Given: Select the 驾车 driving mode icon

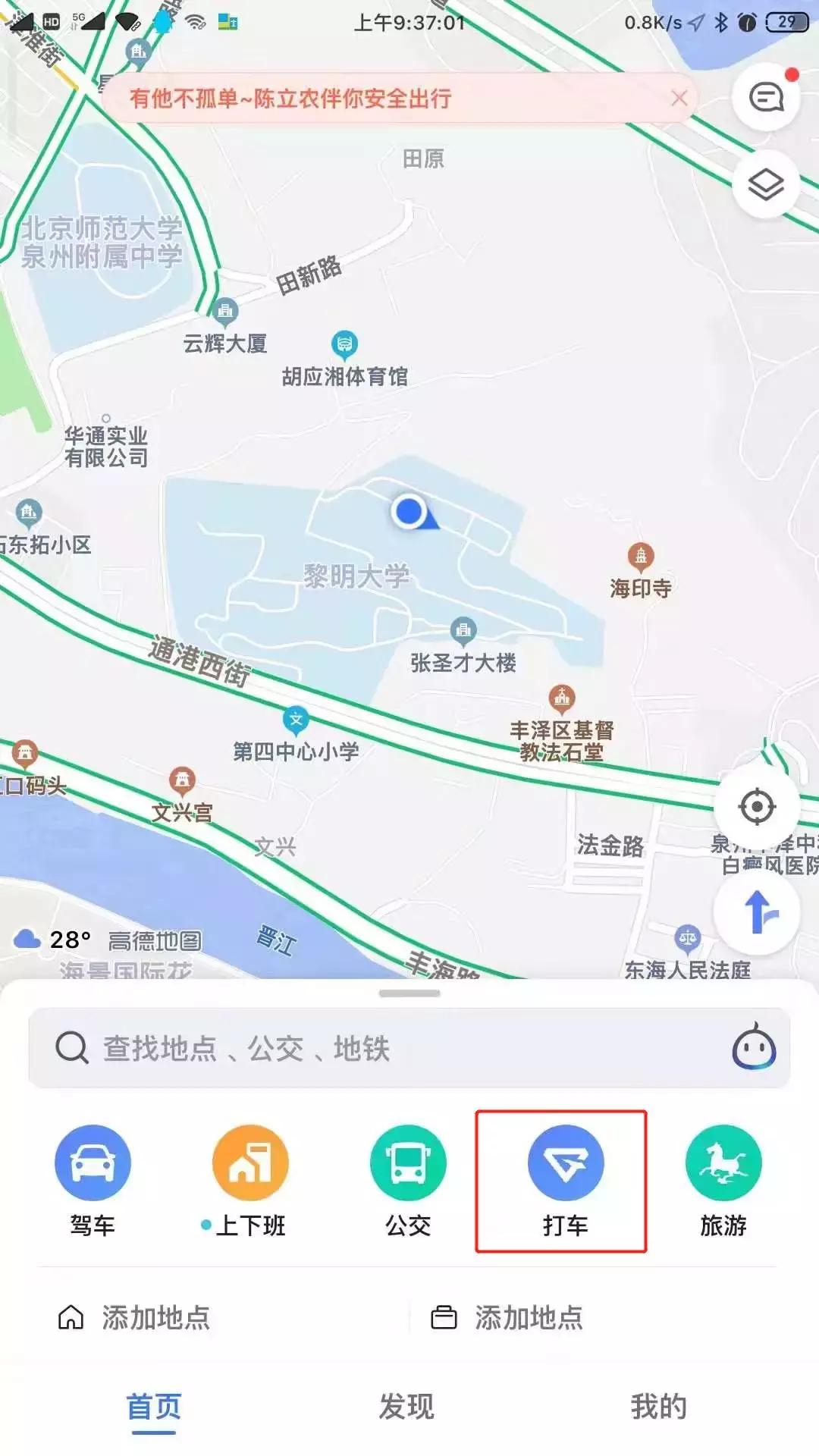Looking at the screenshot, I should pyautogui.click(x=93, y=1161).
